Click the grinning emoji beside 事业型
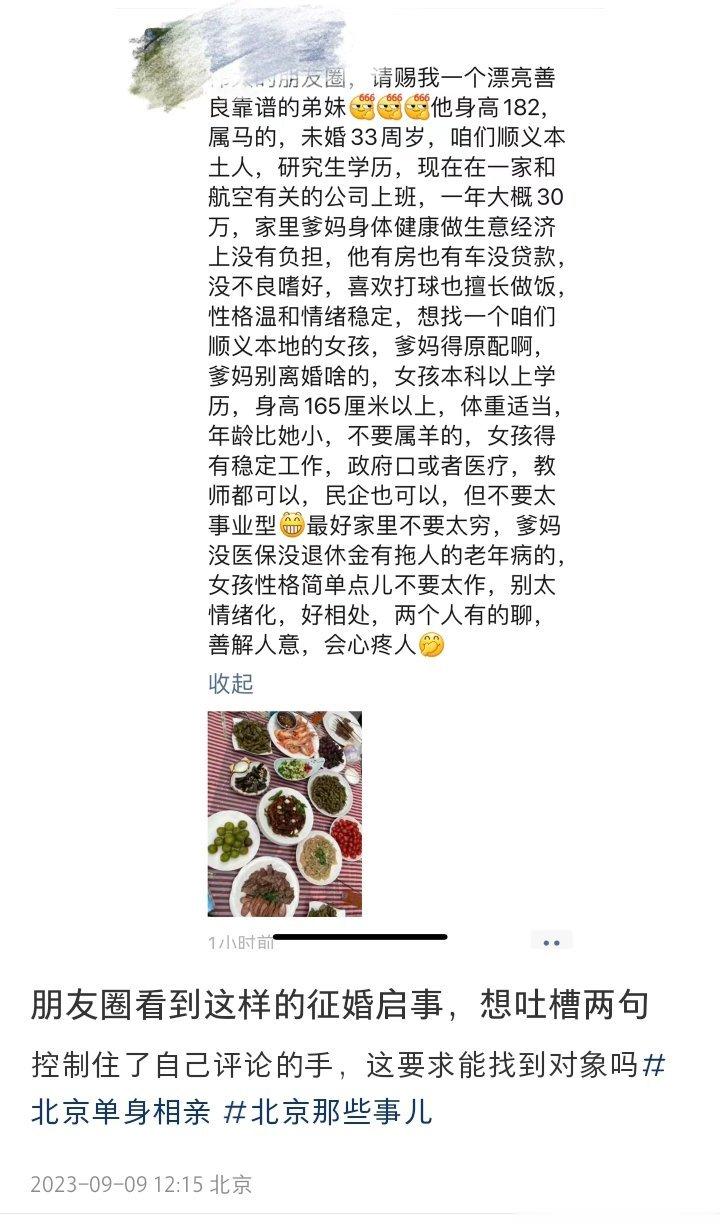This screenshot has height=1228, width=720. pyautogui.click(x=290, y=521)
